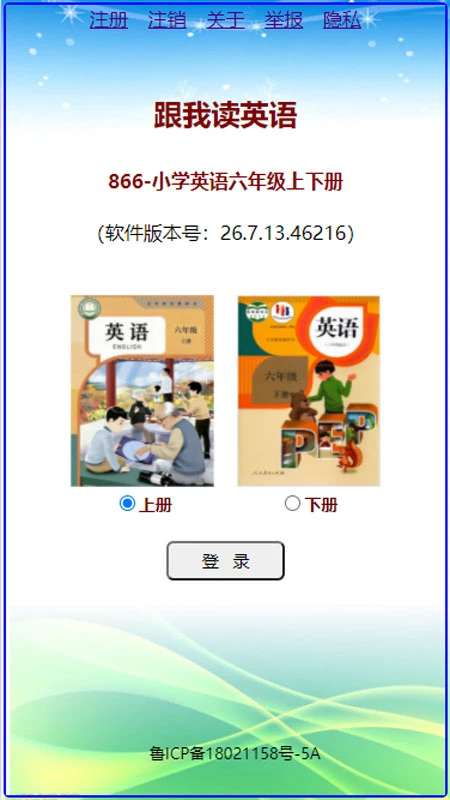
Task: Tap the 下册 PEP textbook cover
Action: (x=309, y=391)
